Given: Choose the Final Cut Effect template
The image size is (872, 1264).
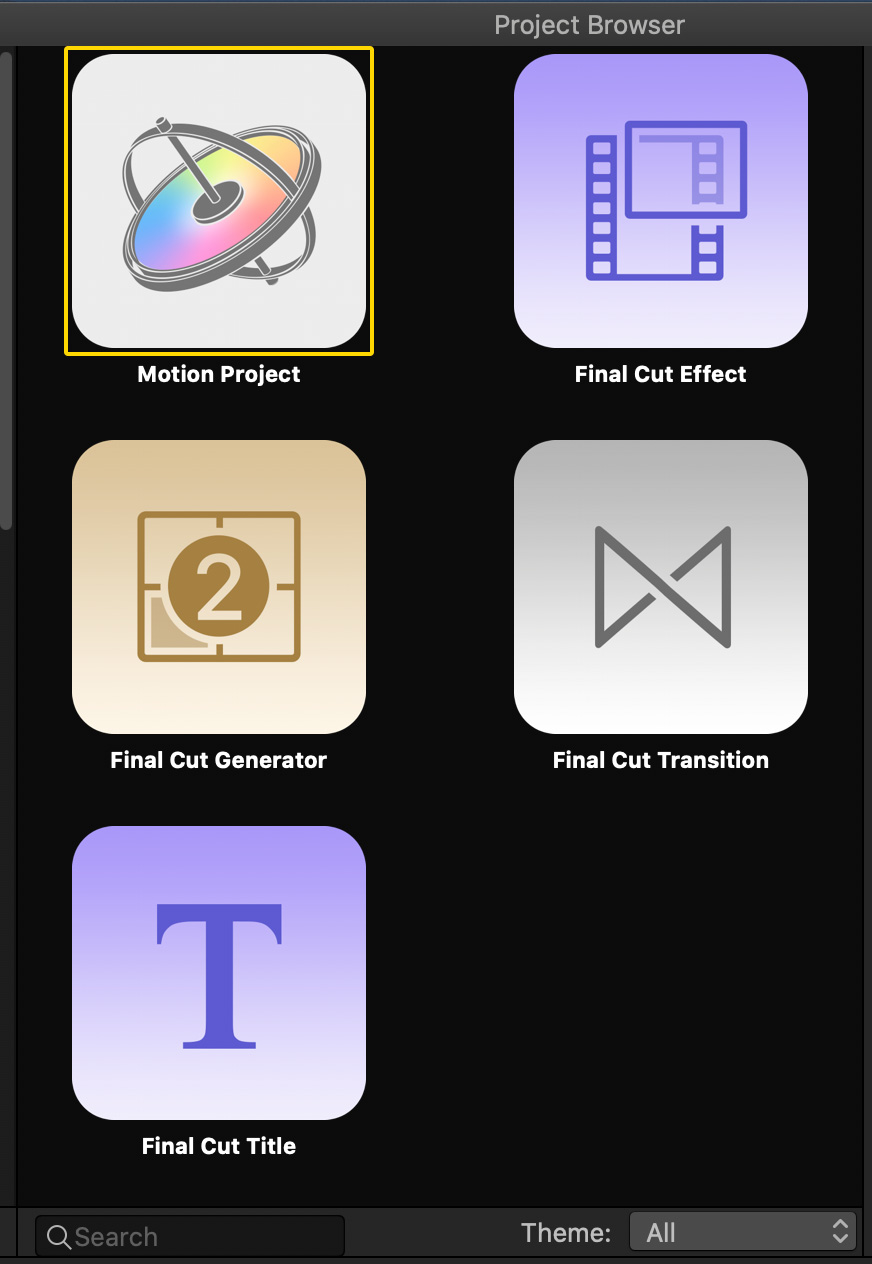Looking at the screenshot, I should (660, 201).
